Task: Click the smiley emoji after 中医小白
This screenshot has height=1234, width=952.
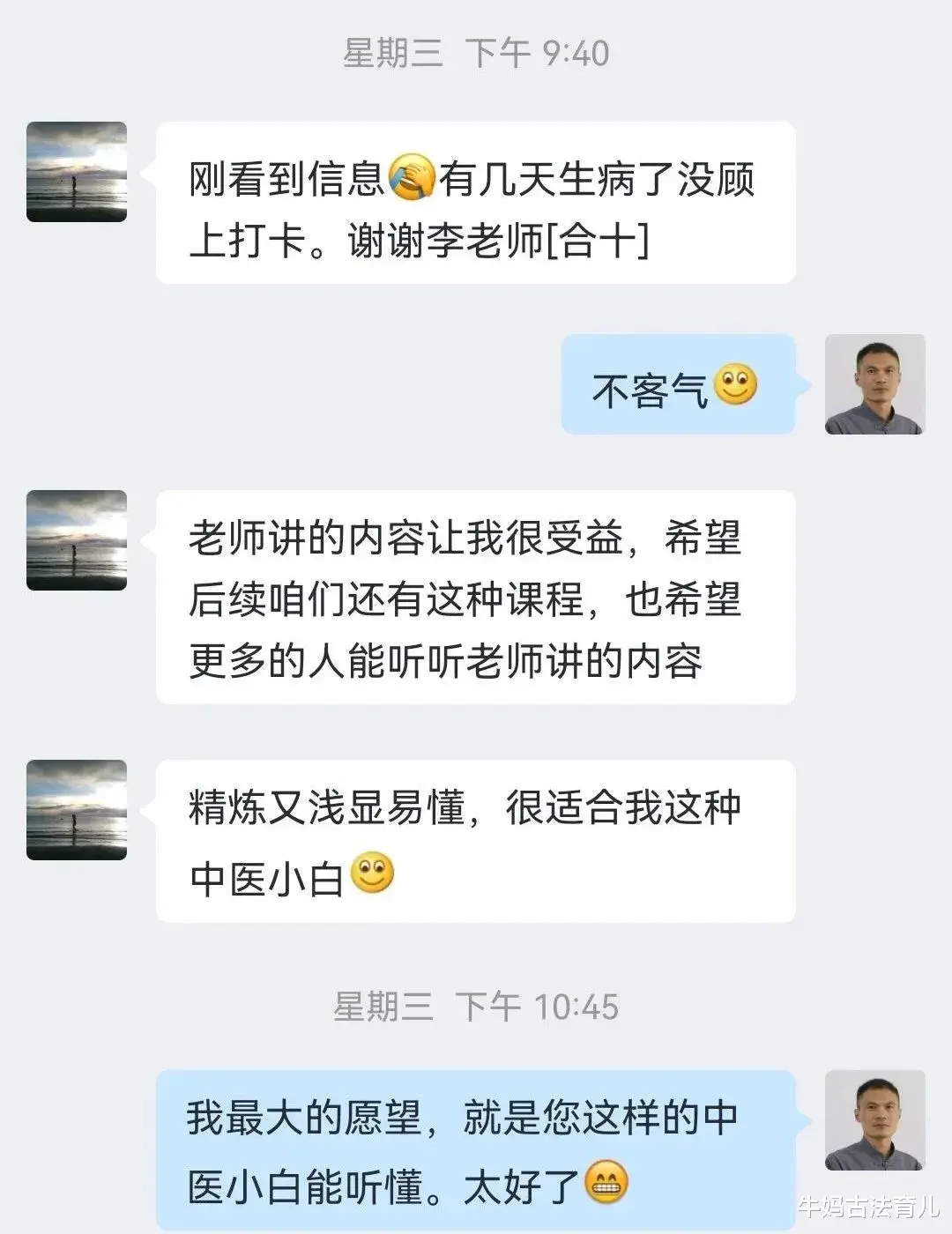Action: click(x=372, y=875)
